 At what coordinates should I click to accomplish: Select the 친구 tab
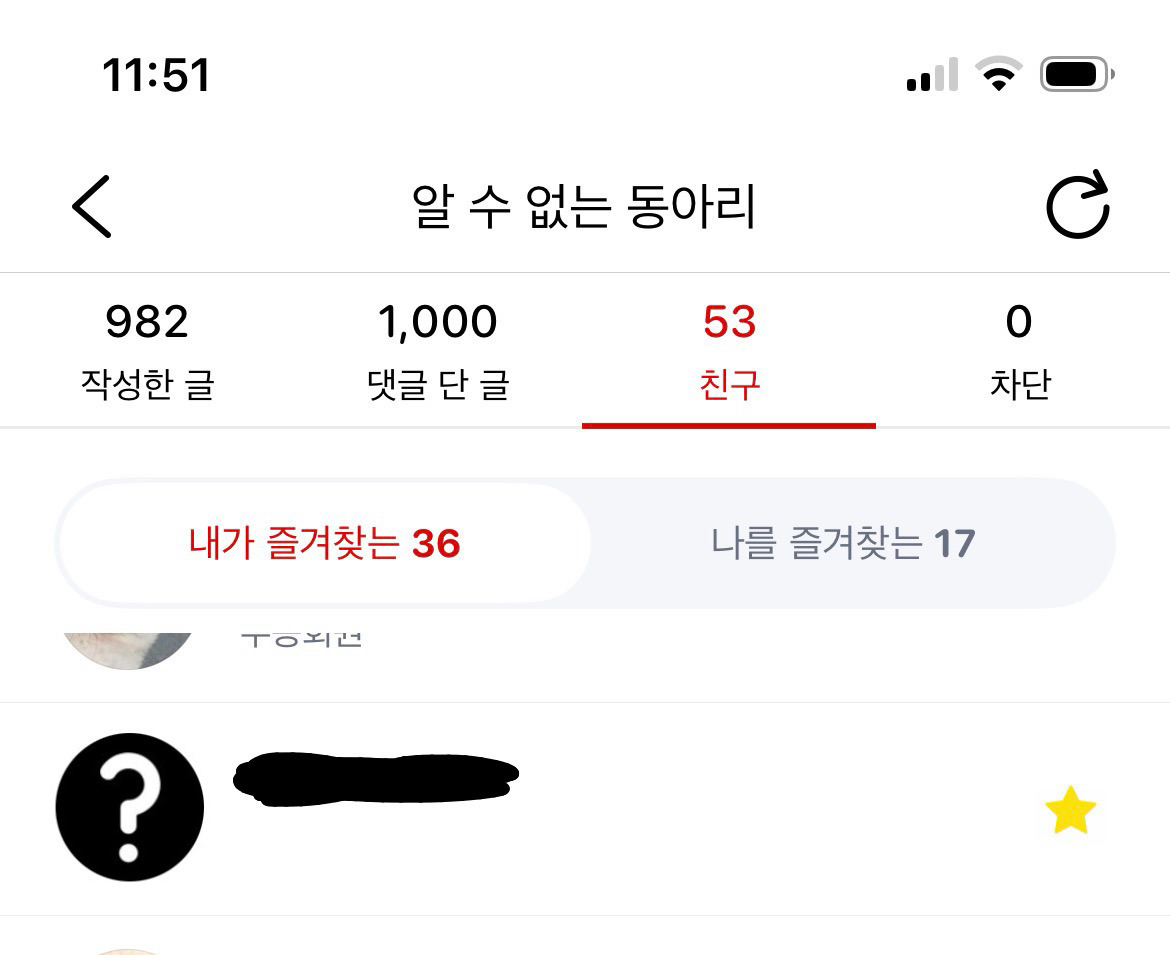point(729,351)
